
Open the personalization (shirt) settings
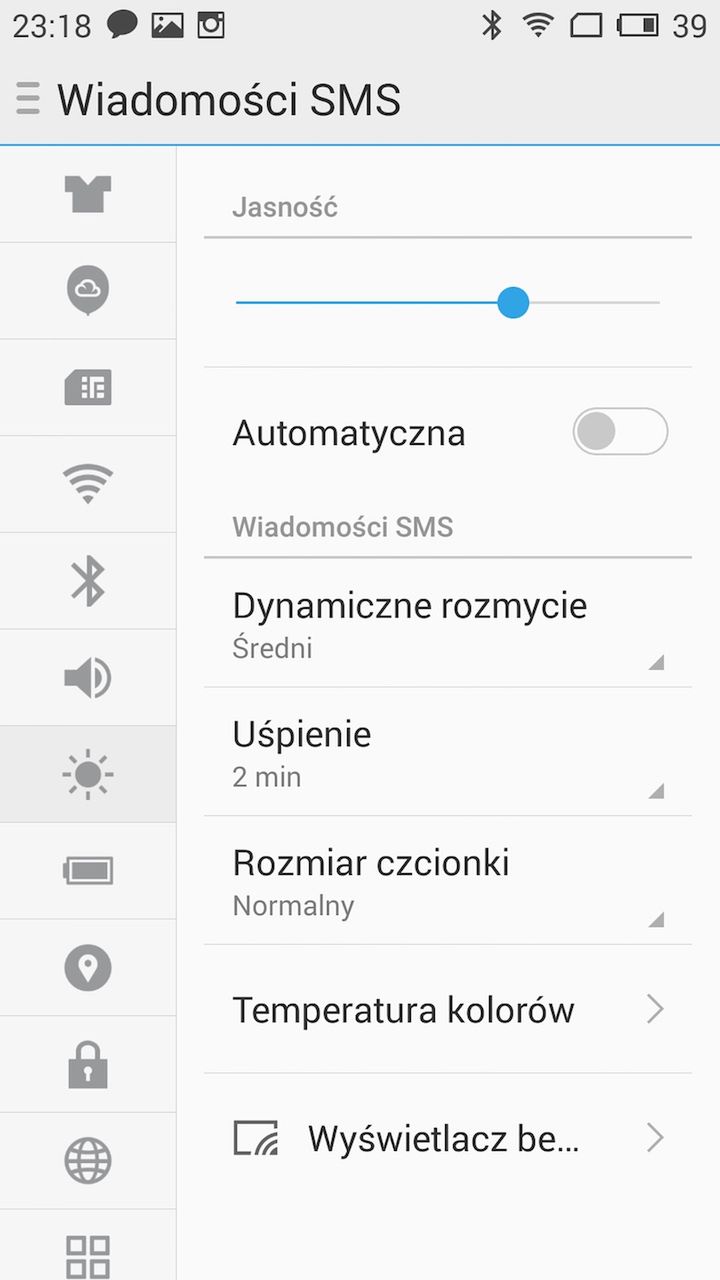point(88,193)
